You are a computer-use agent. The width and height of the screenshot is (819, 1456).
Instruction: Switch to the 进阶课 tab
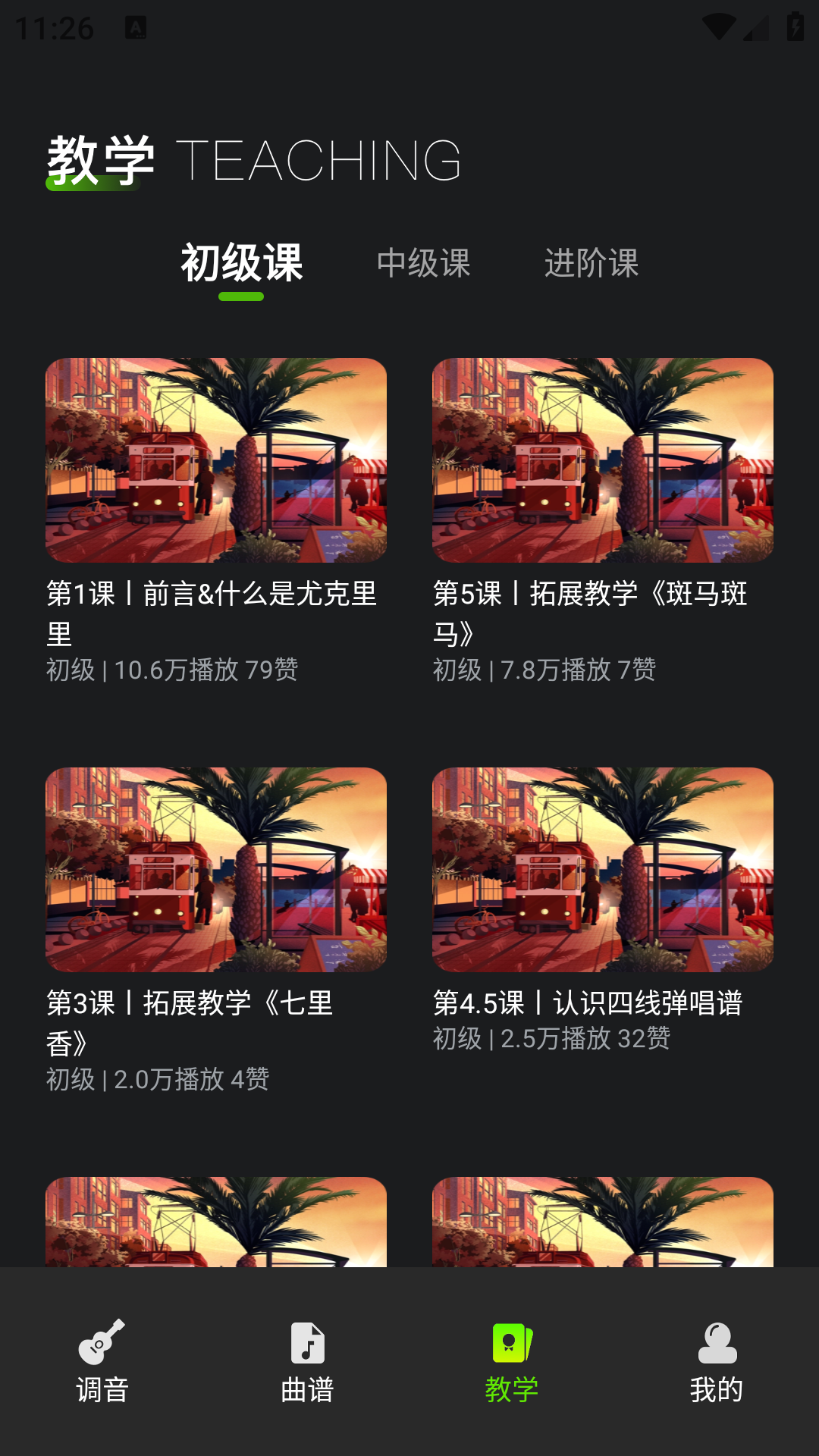[591, 263]
